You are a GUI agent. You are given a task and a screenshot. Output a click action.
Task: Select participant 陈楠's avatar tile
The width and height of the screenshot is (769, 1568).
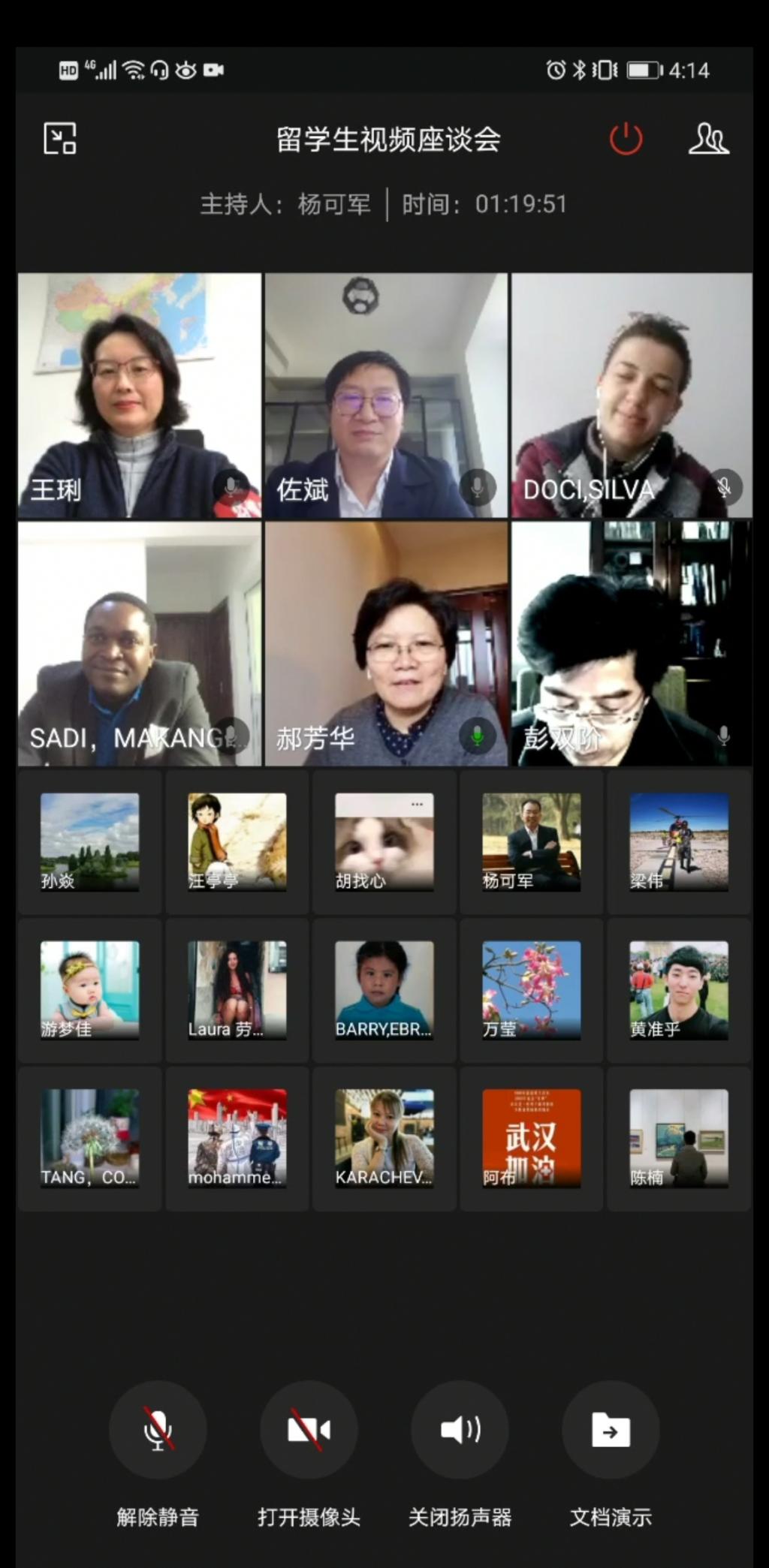coord(678,1137)
